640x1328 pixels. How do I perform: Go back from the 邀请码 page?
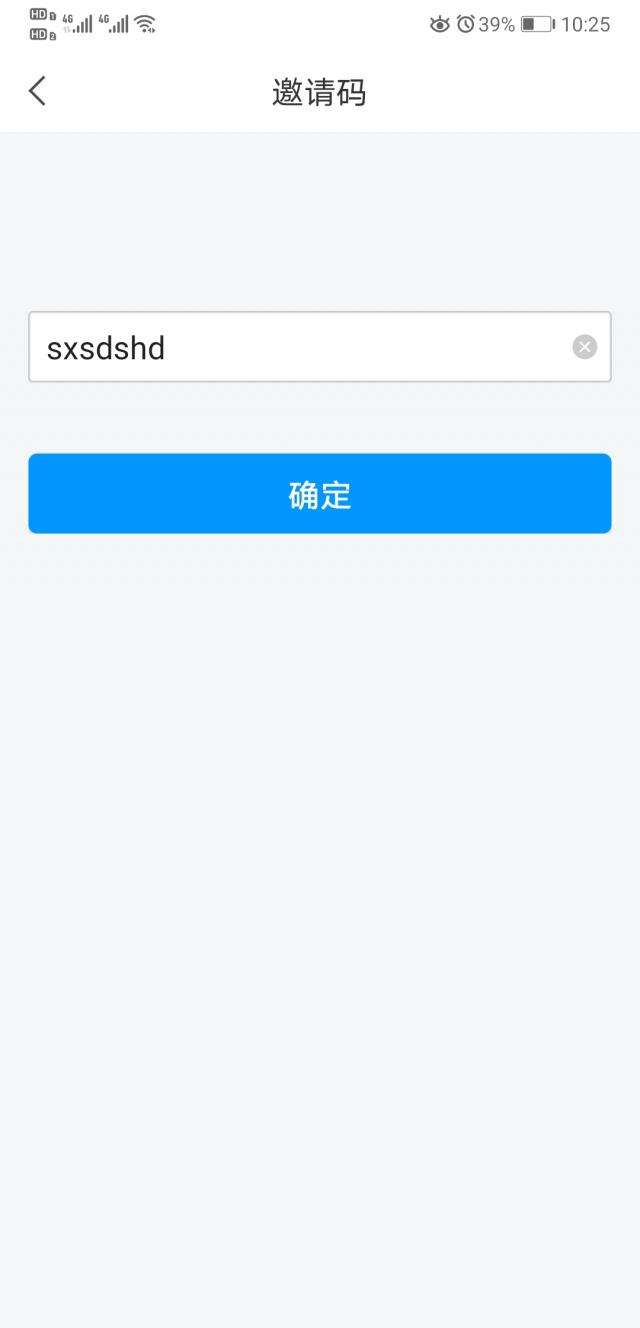[37, 91]
